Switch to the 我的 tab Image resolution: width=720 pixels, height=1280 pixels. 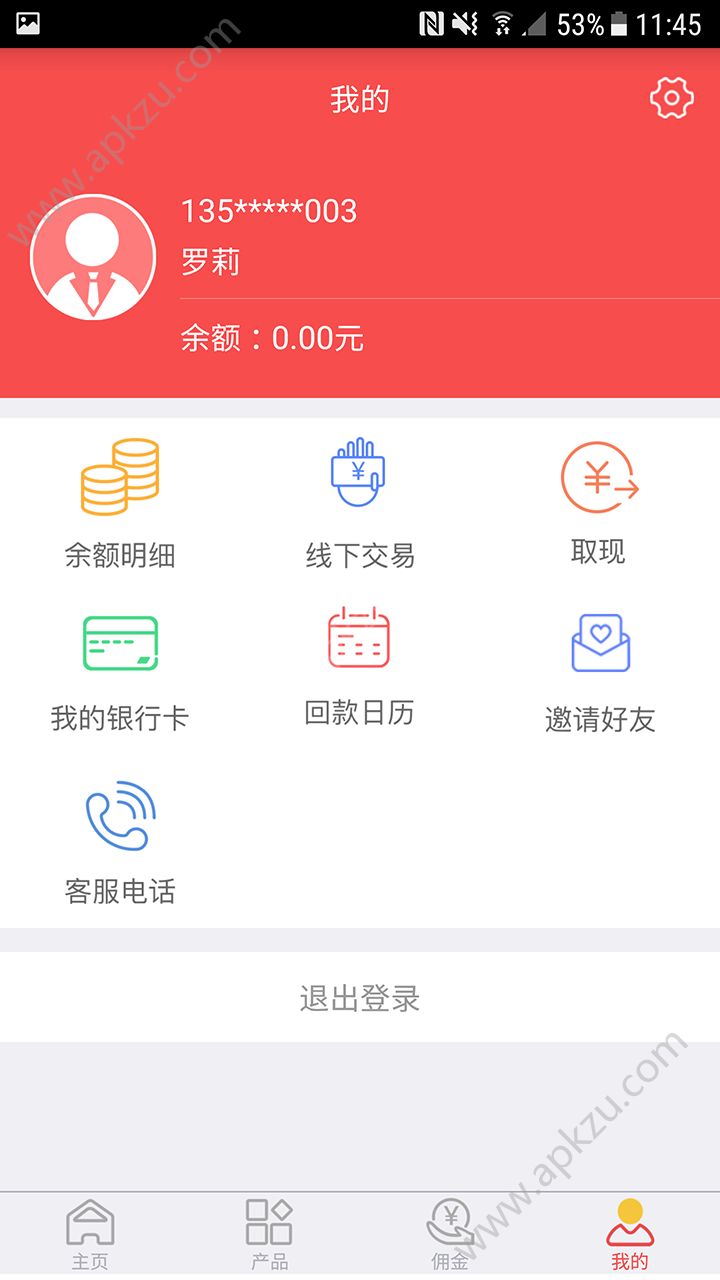(x=629, y=1232)
